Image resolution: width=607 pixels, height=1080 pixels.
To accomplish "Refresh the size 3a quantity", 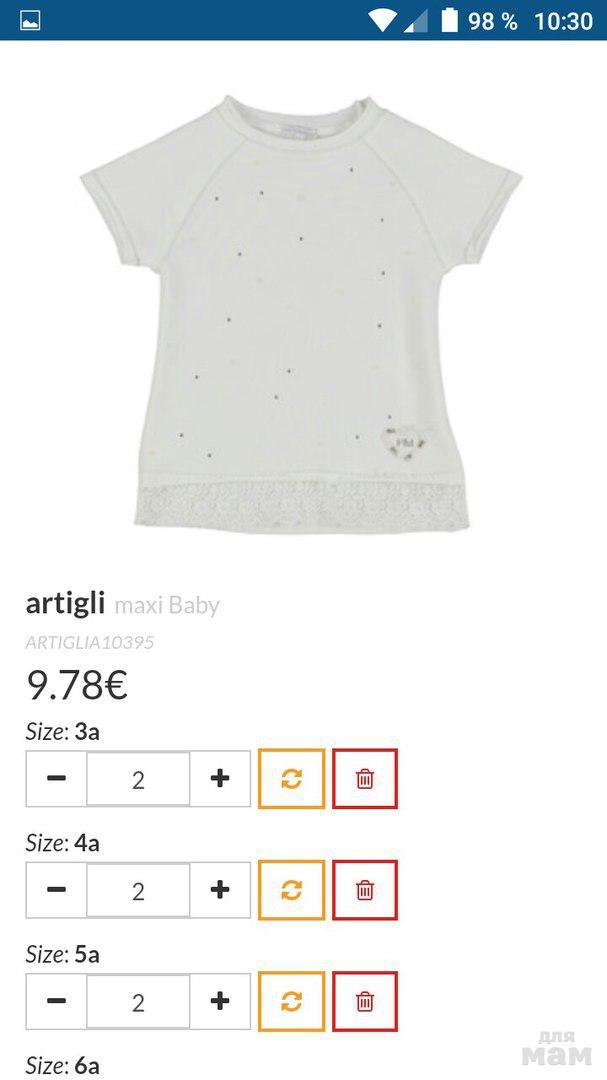I will click(x=291, y=778).
